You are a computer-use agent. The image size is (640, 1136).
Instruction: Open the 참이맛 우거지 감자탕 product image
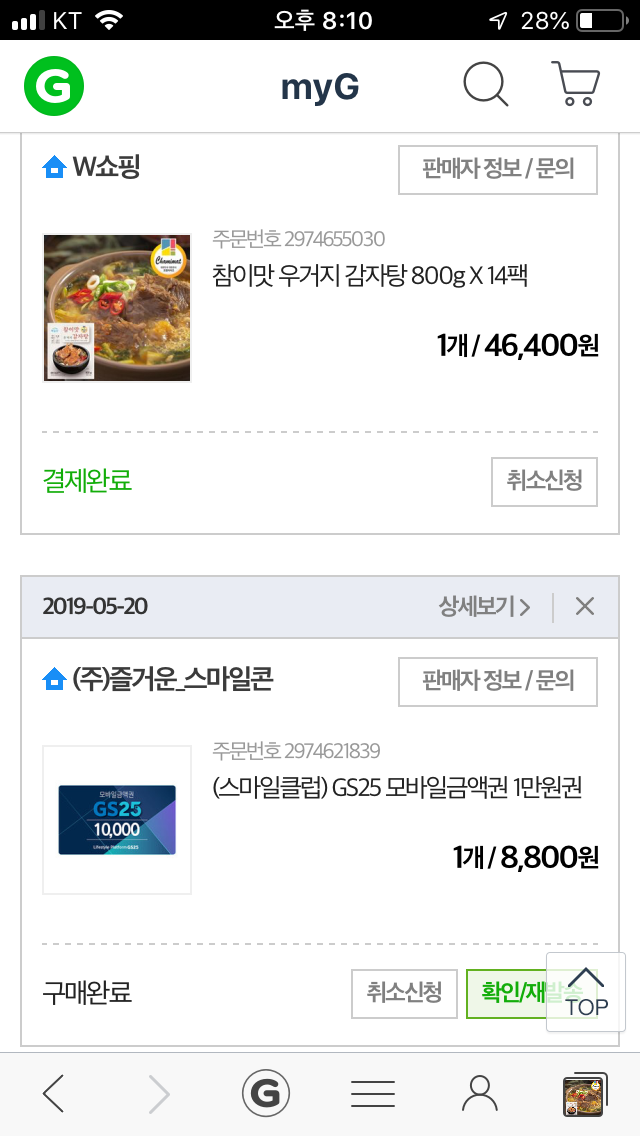click(x=117, y=308)
